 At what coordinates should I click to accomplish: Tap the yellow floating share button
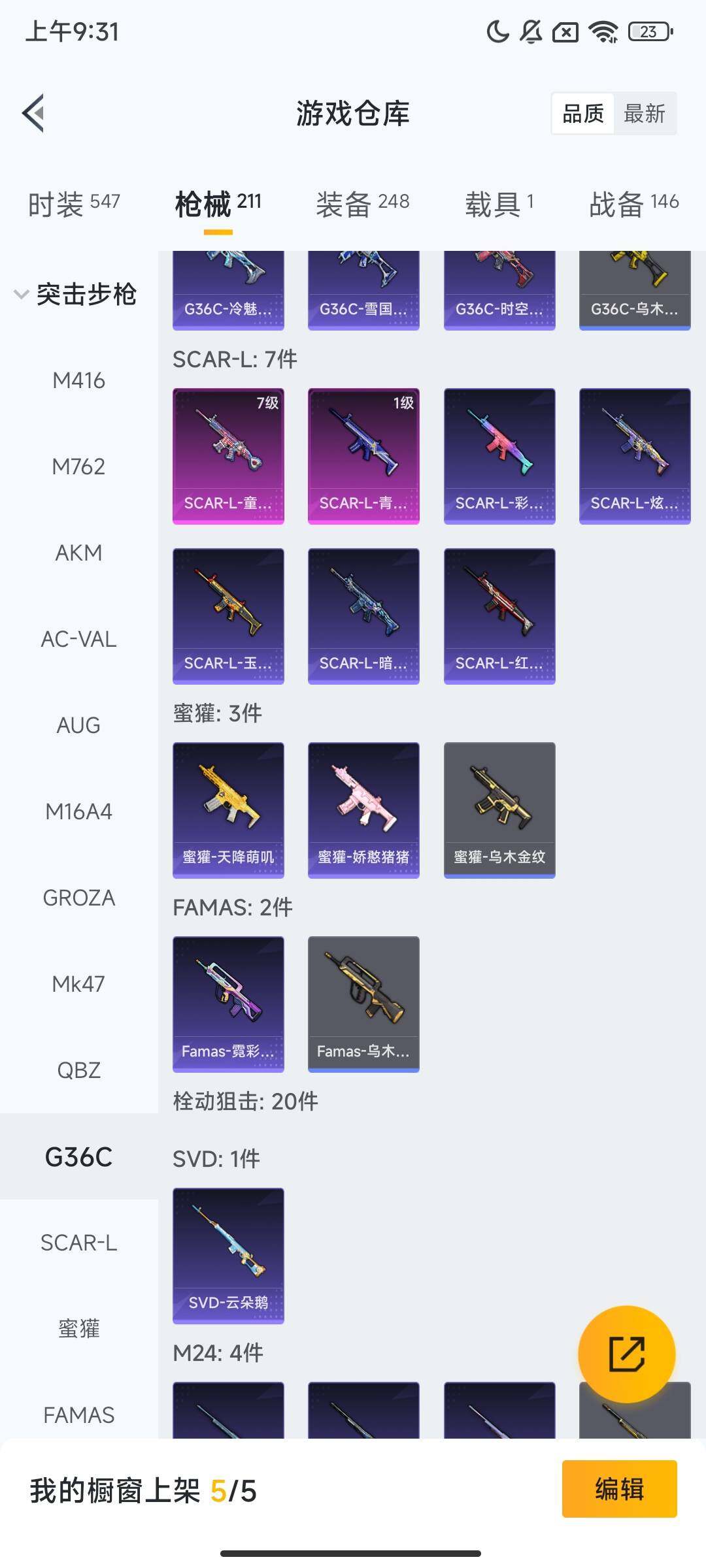[x=626, y=1354]
